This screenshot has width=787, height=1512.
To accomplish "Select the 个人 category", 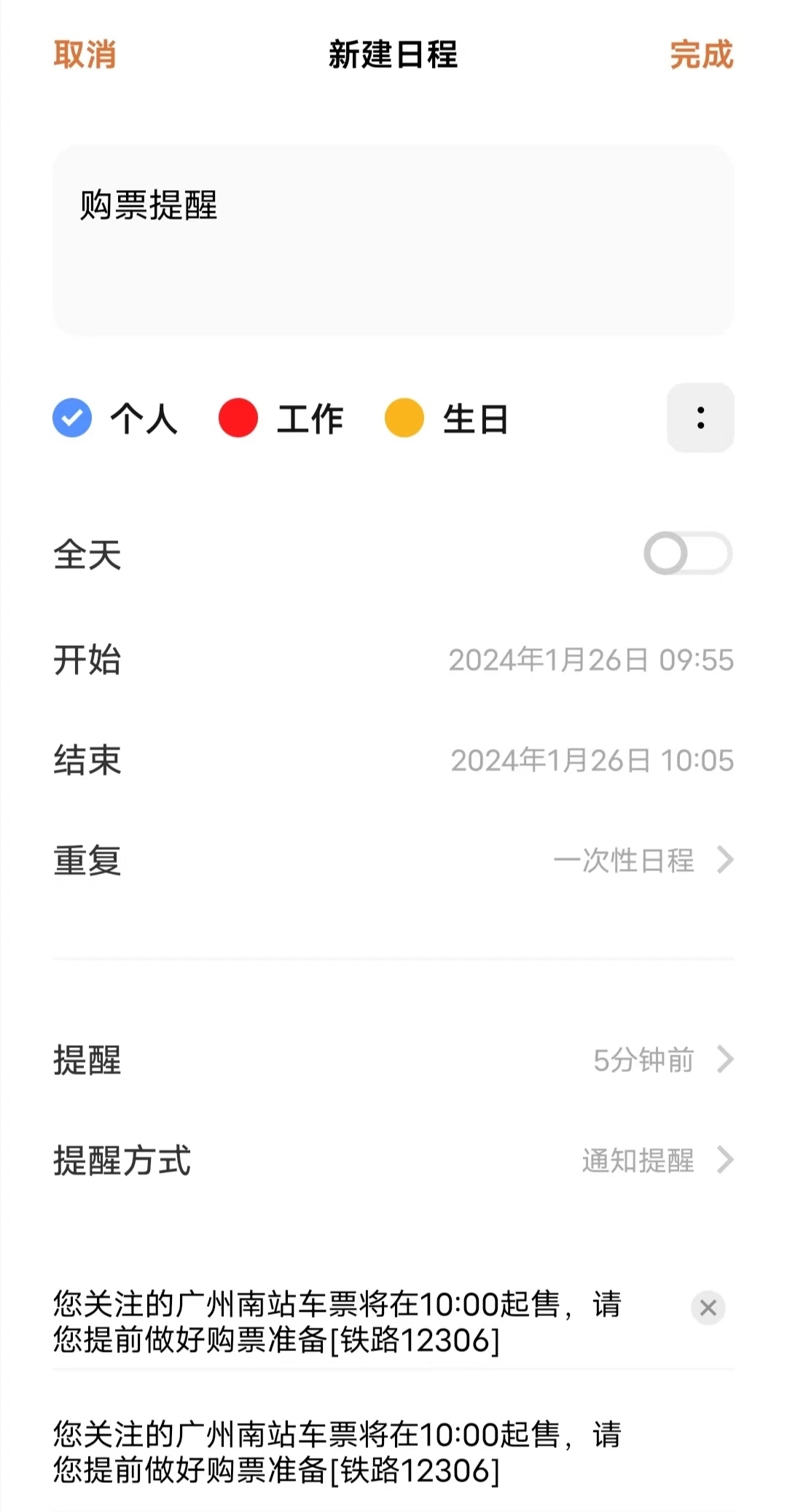I will point(116,418).
